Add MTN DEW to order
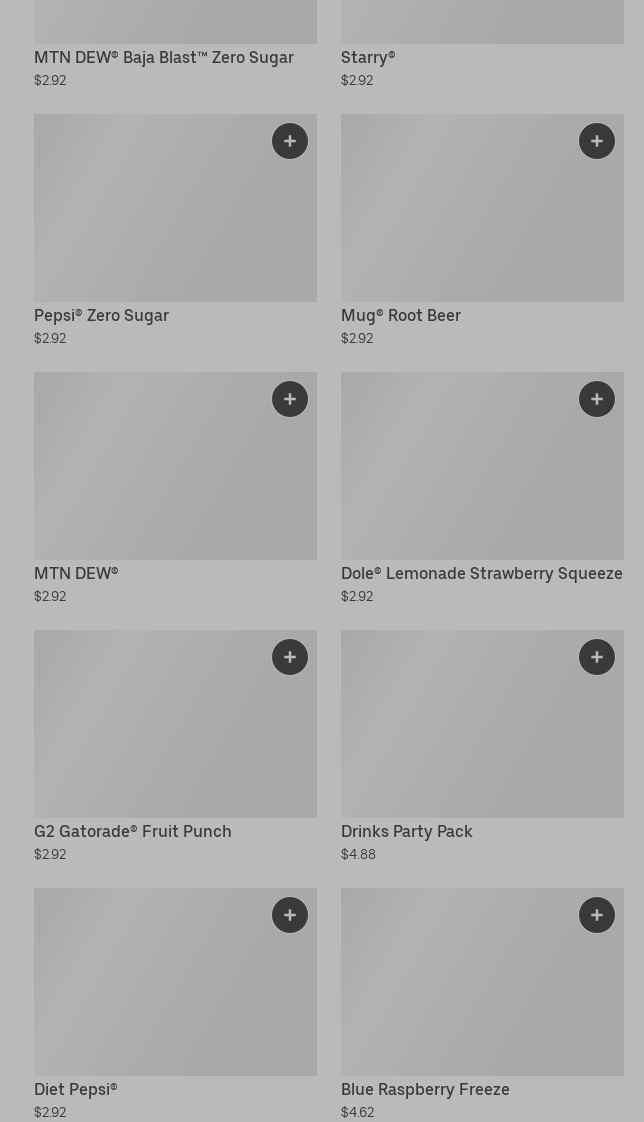Image resolution: width=644 pixels, height=1122 pixels. [290, 399]
